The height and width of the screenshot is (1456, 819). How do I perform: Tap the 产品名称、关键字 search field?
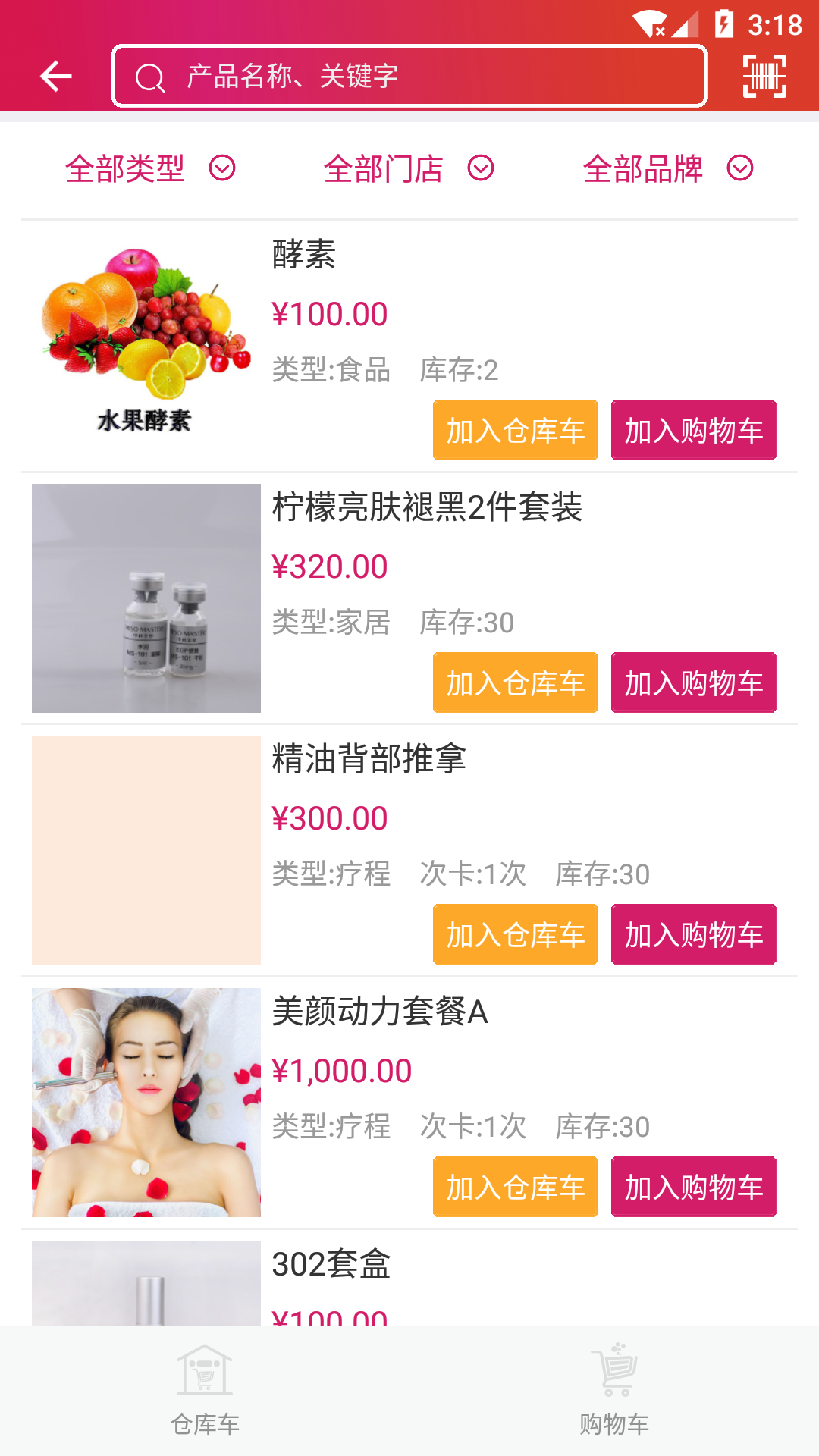[409, 77]
